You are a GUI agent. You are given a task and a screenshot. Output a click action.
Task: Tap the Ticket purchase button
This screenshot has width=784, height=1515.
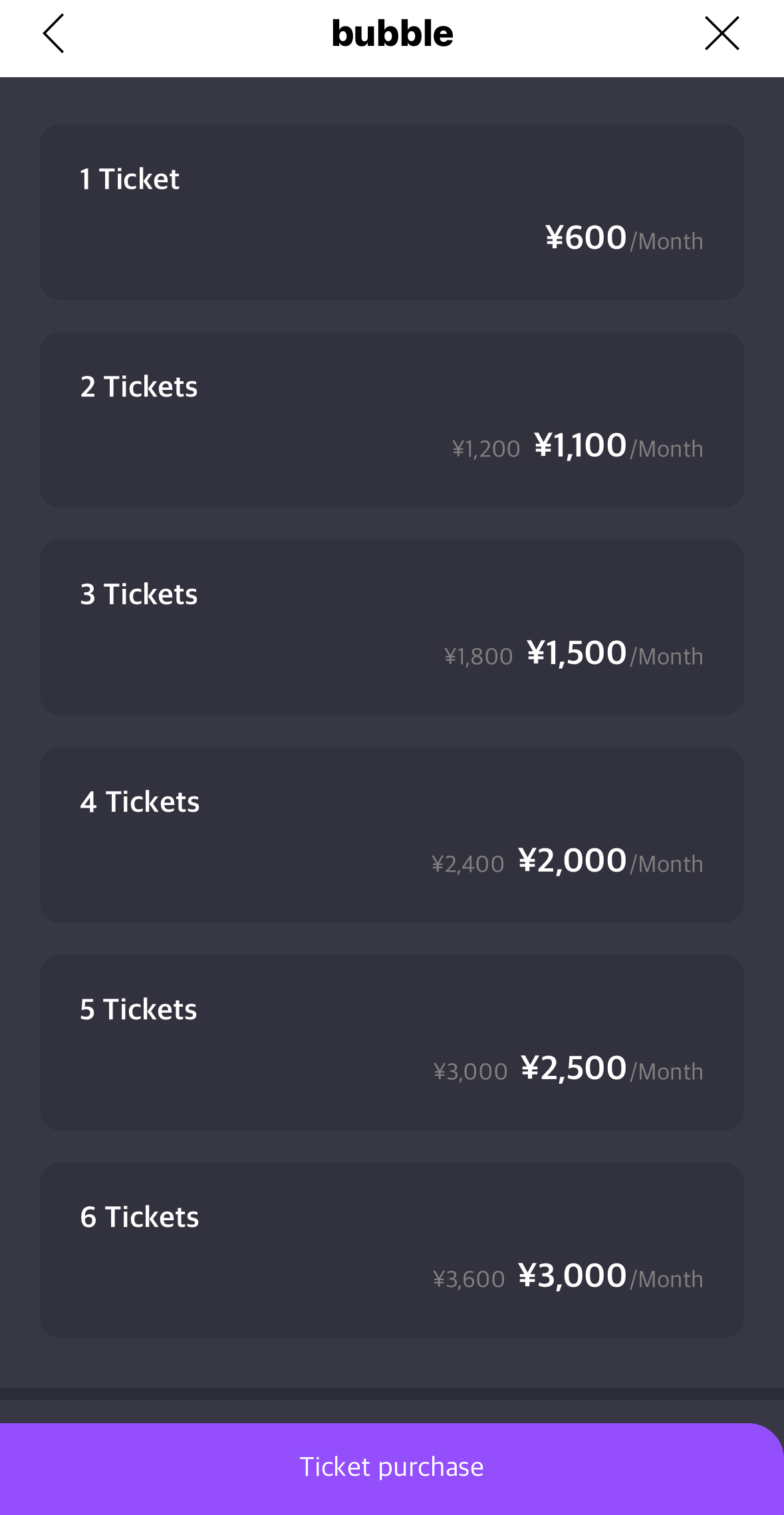coord(392,1469)
